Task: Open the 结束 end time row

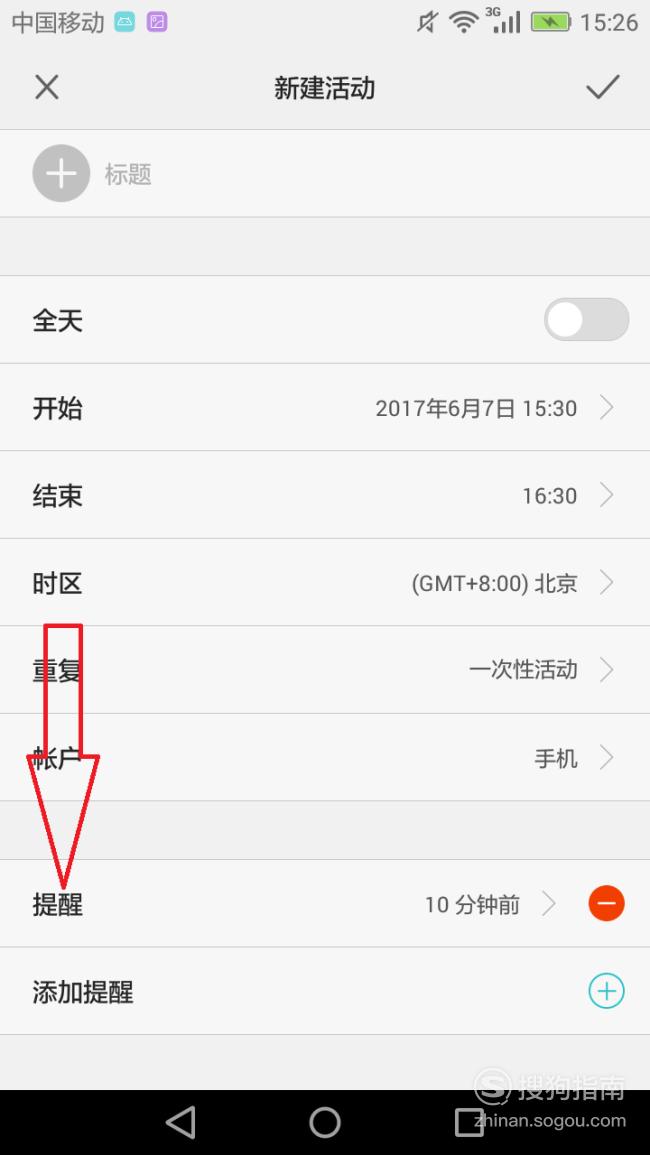Action: click(x=325, y=495)
